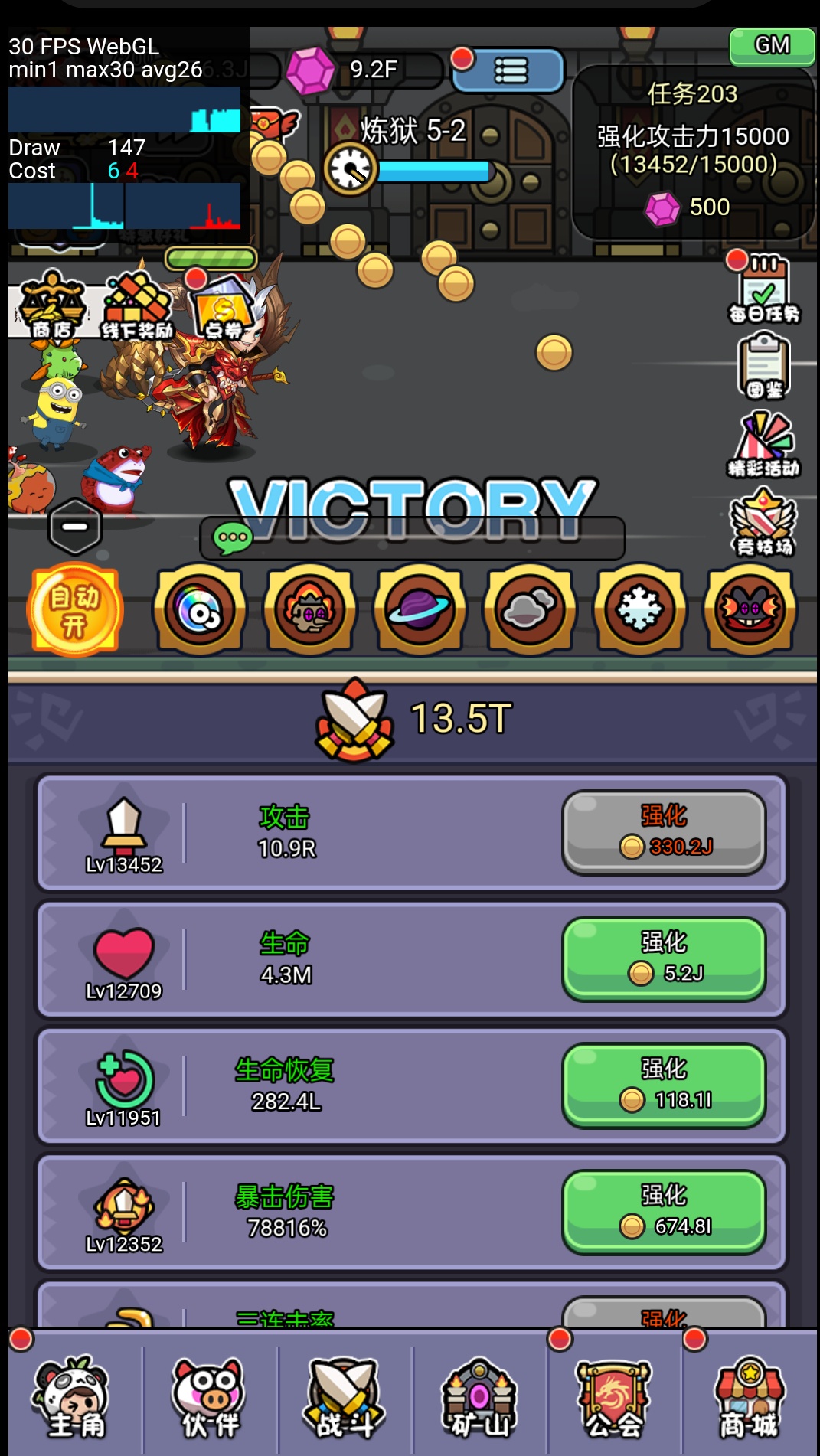The image size is (820, 1456).
Task: Upgrade 暴击伤害 with the 强化 button
Action: pyautogui.click(x=664, y=1211)
